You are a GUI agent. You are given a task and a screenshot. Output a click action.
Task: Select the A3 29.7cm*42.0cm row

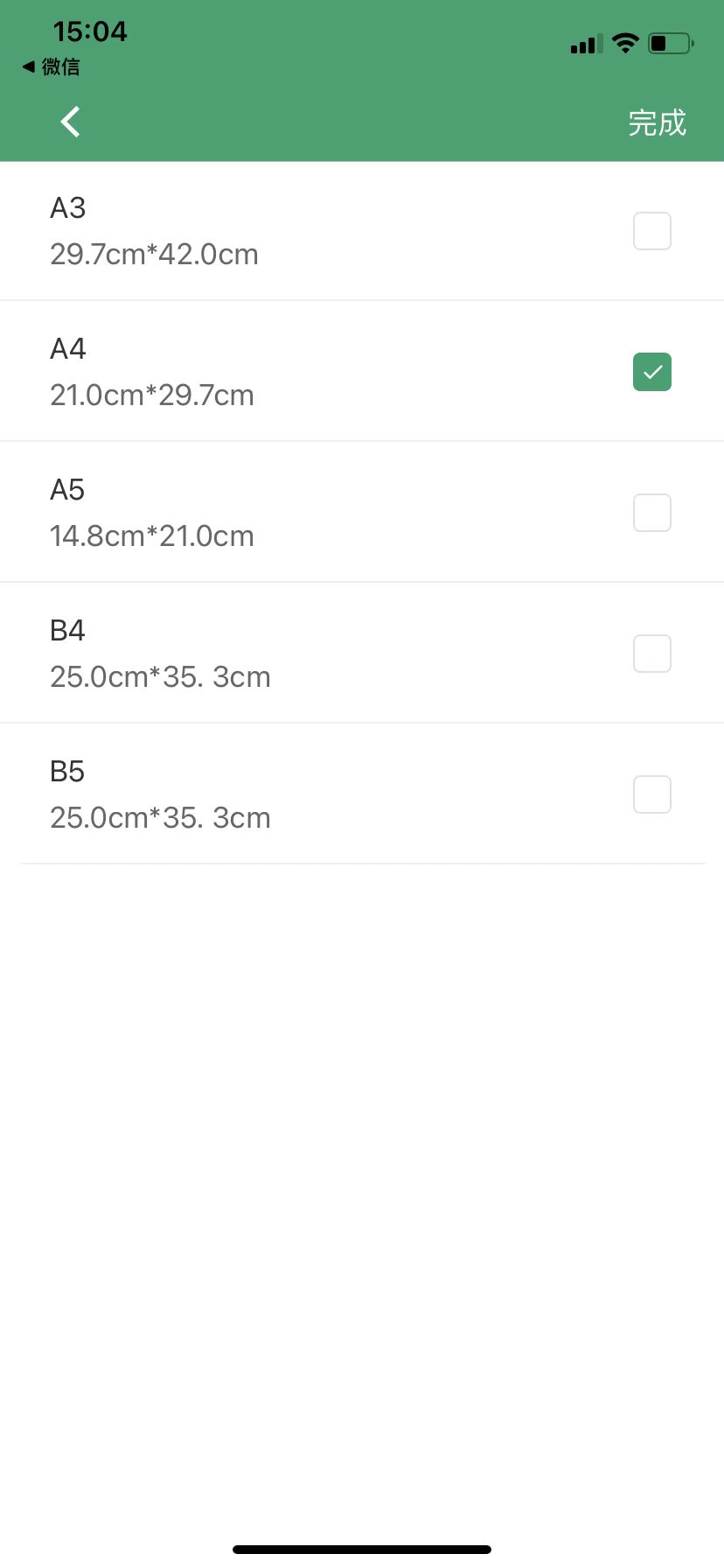(154, 230)
